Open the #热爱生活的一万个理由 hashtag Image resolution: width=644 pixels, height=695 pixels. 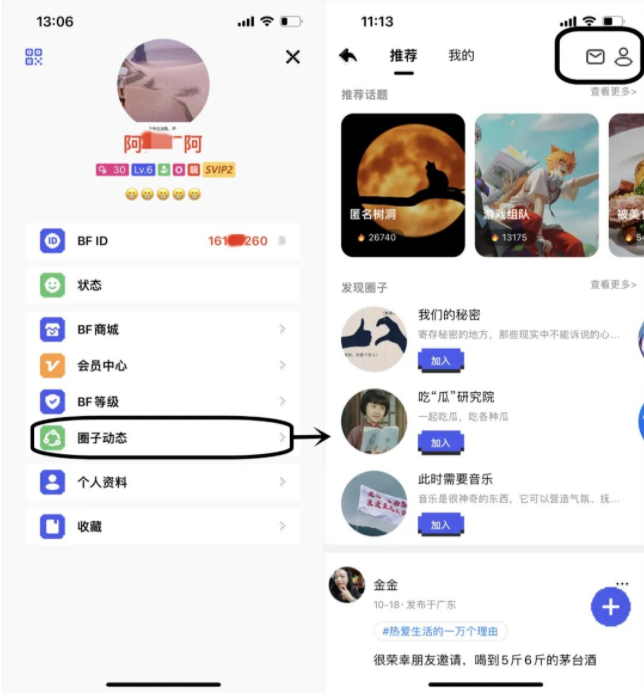[441, 632]
